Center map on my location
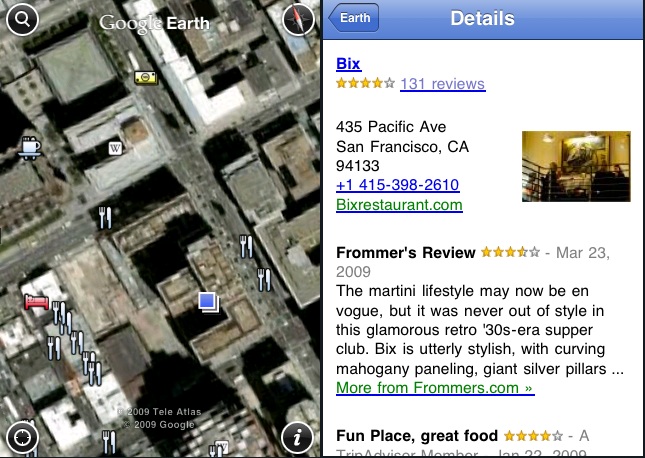The height and width of the screenshot is (458, 645). coord(22,437)
